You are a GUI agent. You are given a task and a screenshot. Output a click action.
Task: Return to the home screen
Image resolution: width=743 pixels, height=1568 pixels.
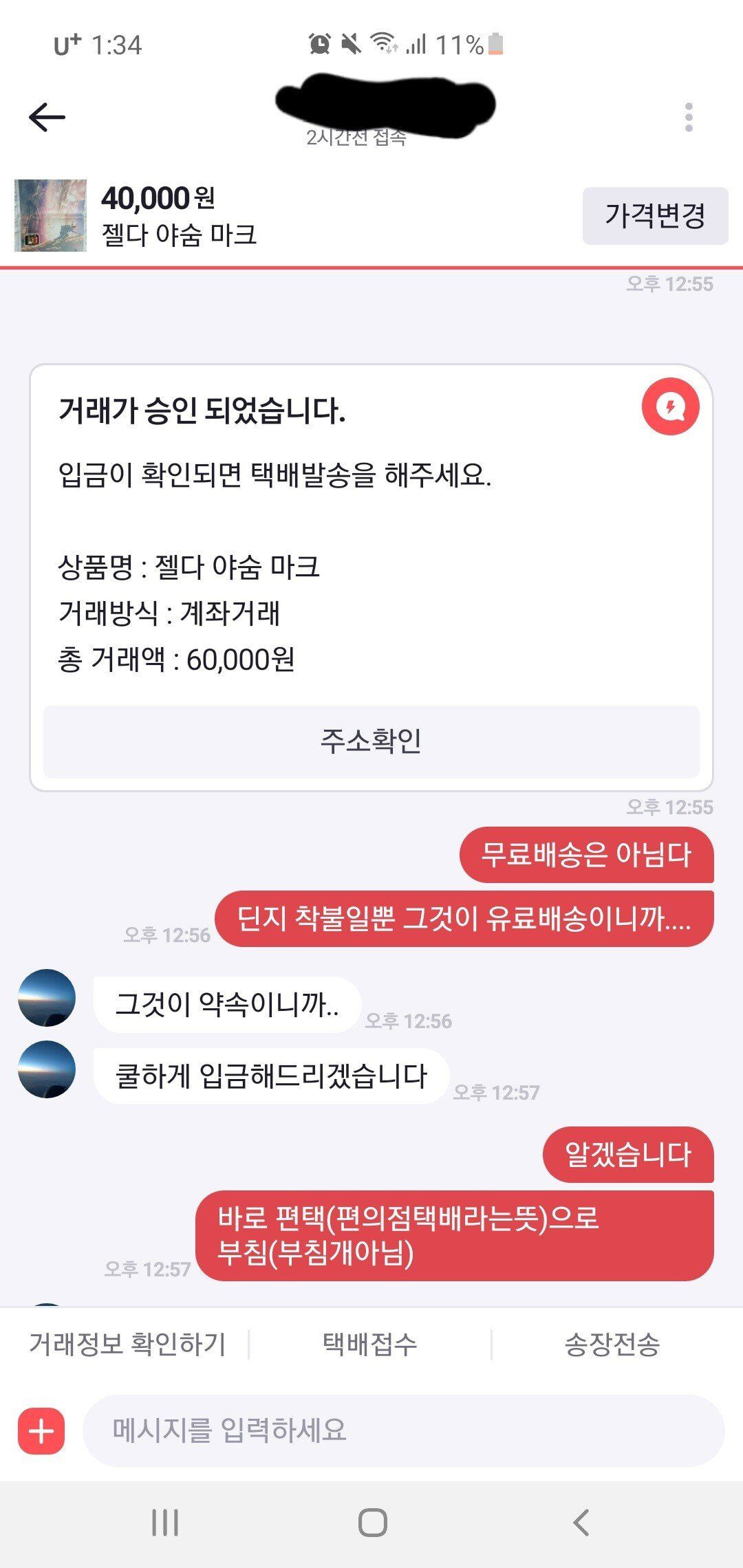[x=372, y=1523]
